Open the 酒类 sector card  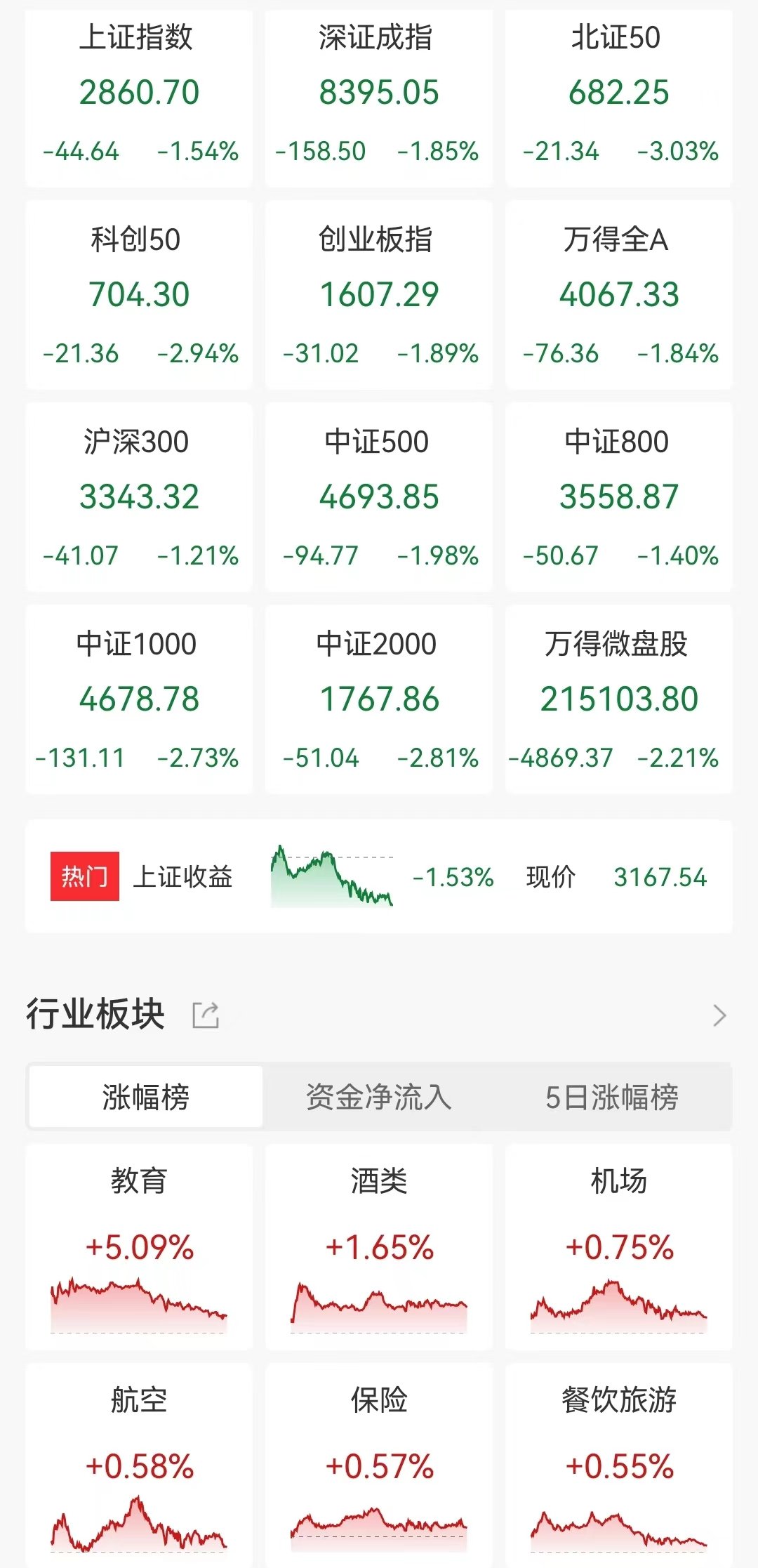click(x=379, y=1247)
